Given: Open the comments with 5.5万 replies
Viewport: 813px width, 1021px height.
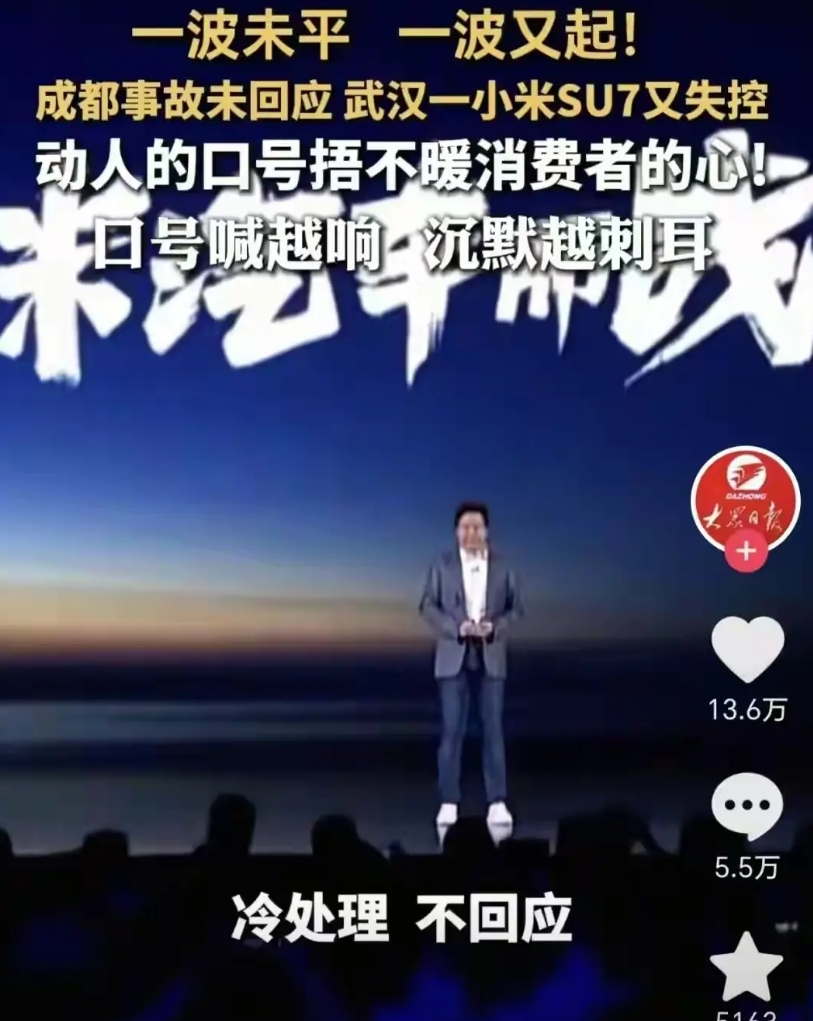Looking at the screenshot, I should [747, 807].
